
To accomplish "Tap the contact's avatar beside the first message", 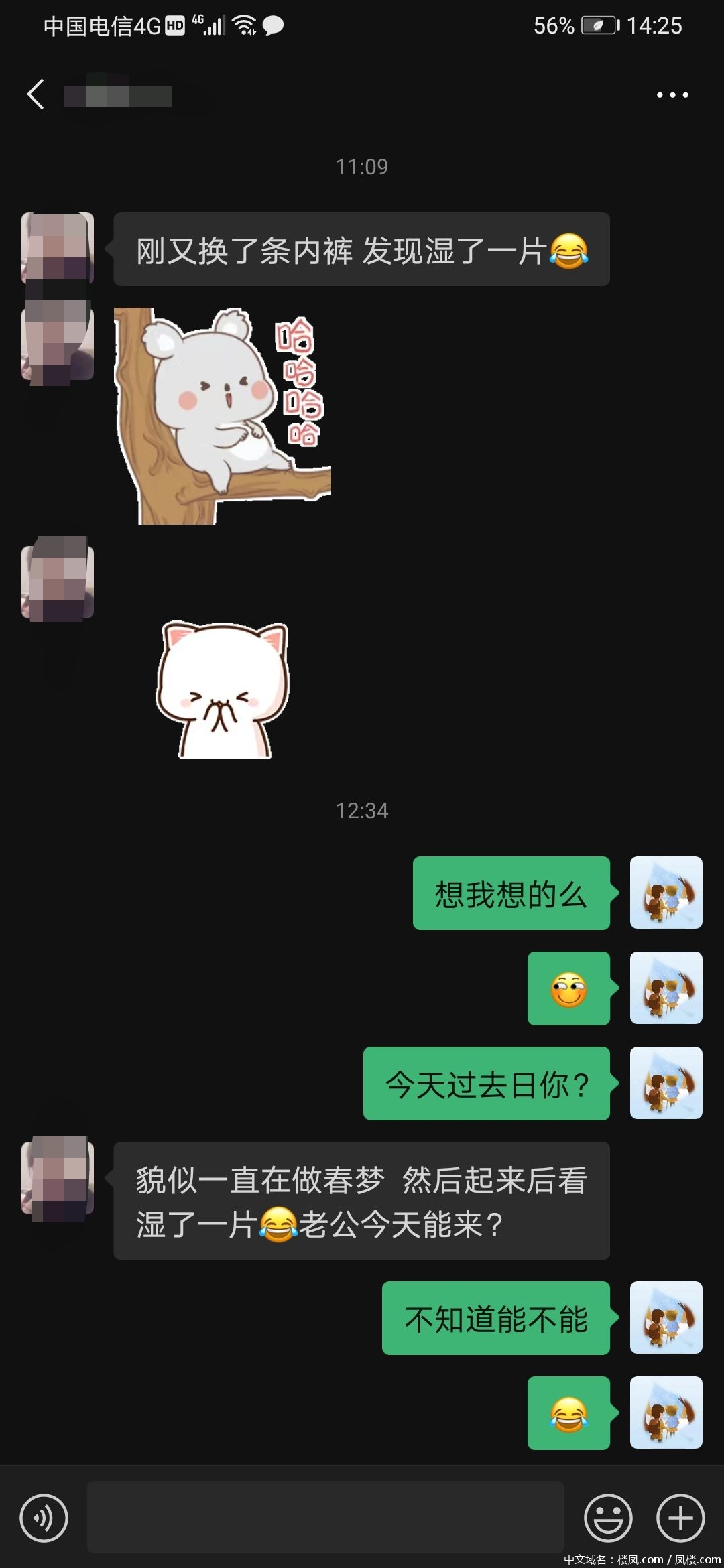I will click(x=58, y=249).
